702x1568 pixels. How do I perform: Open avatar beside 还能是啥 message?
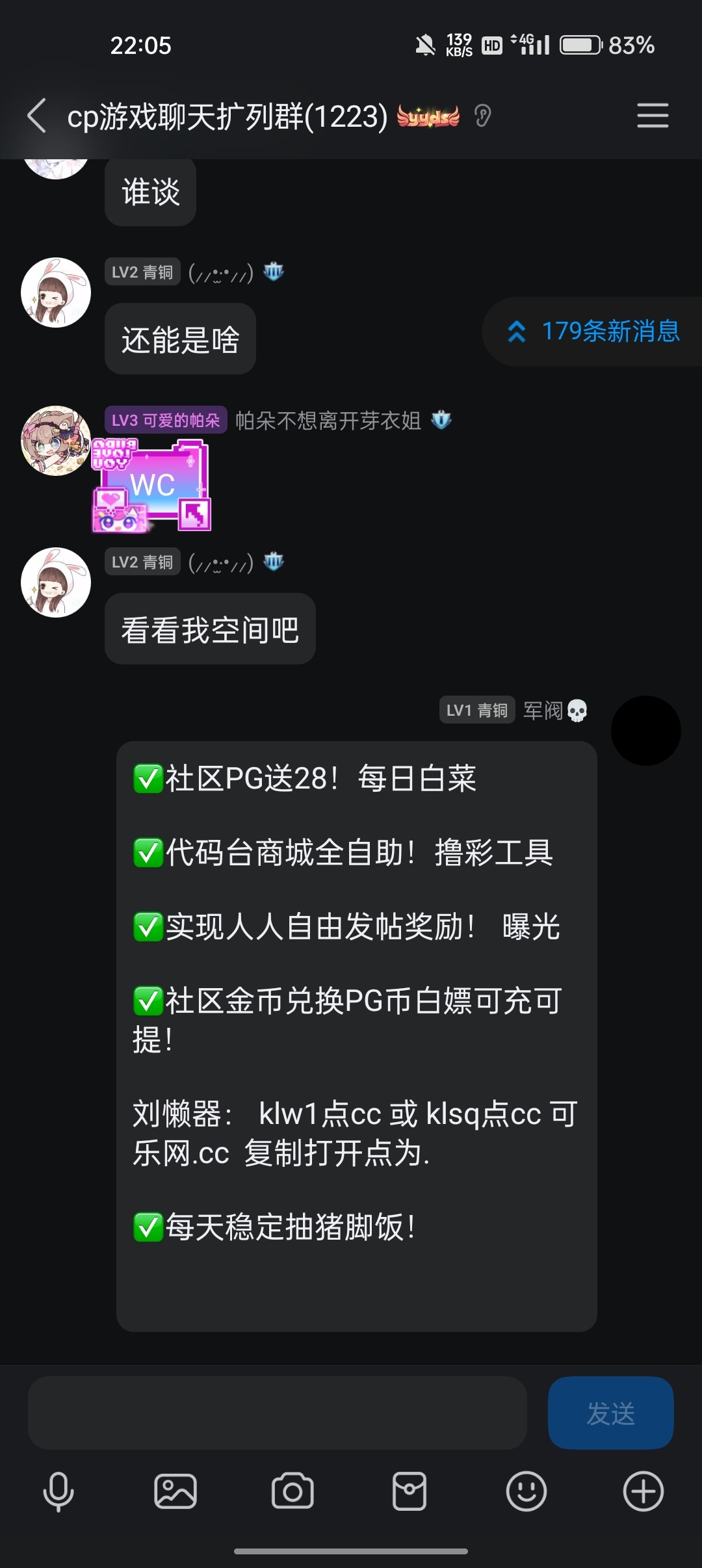(x=56, y=293)
